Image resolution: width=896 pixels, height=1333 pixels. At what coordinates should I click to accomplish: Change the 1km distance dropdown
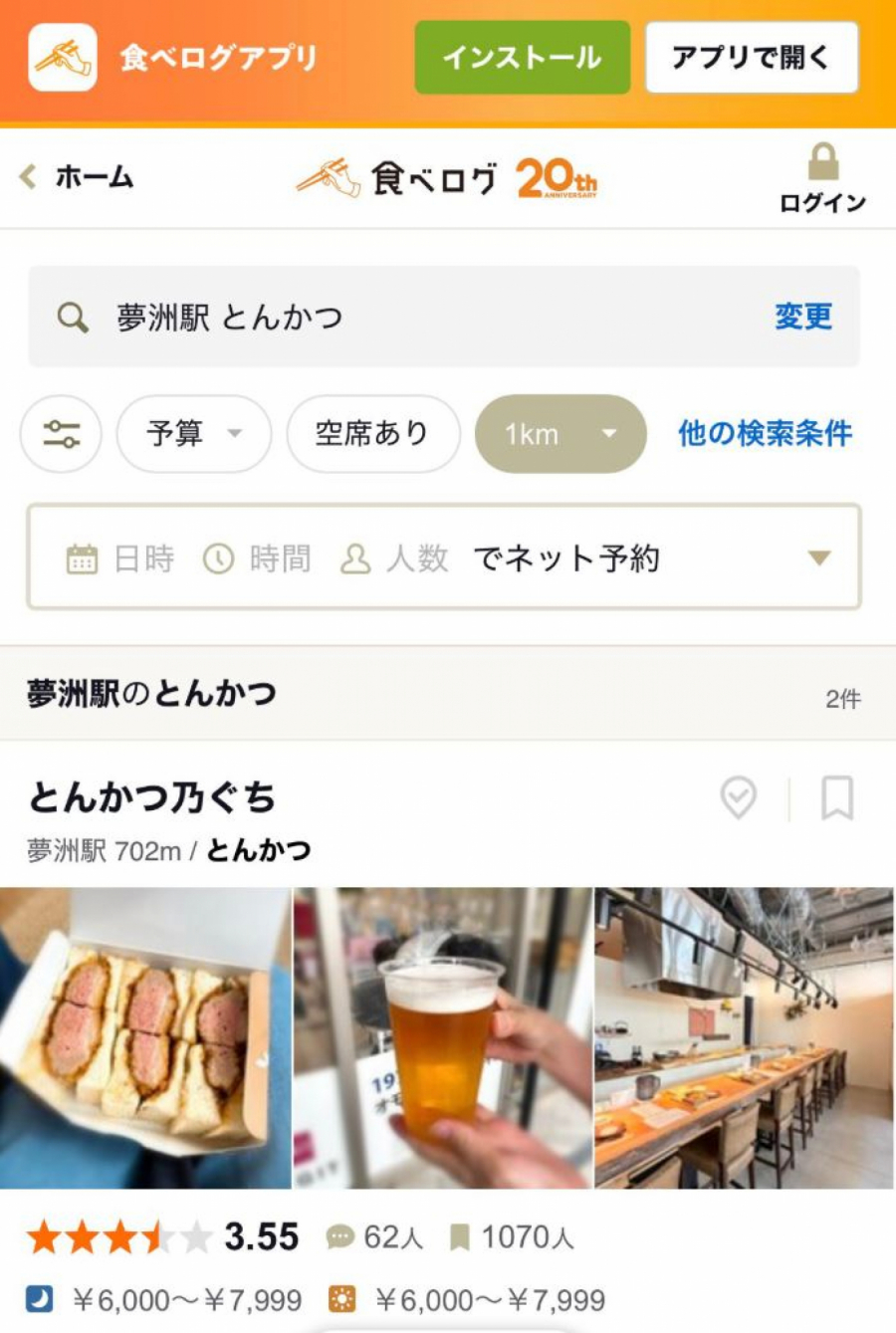560,434
